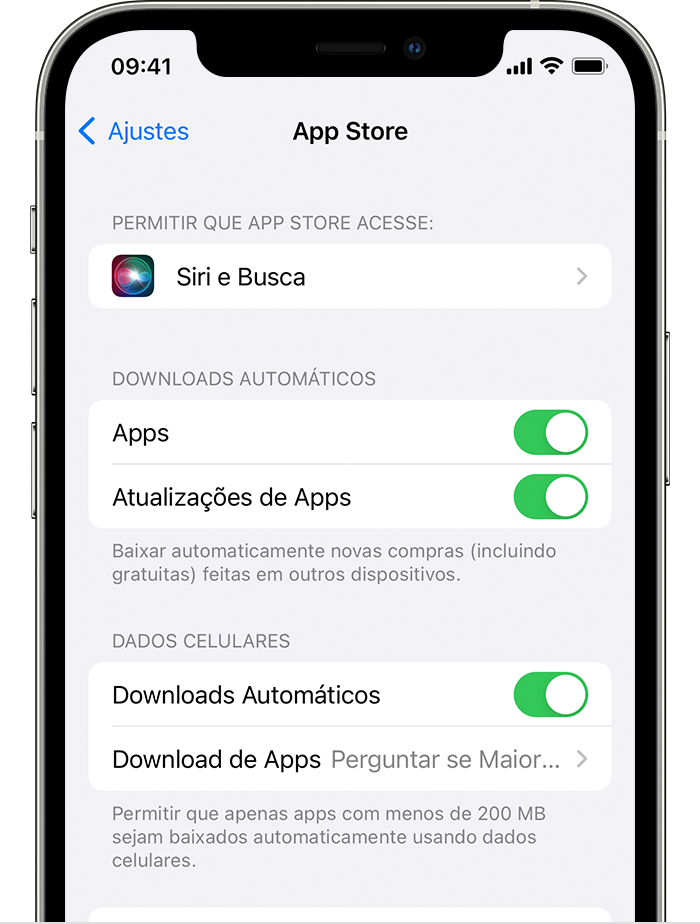Turn off the Apps automatic download switch
The height and width of the screenshot is (924, 700).
click(x=550, y=433)
